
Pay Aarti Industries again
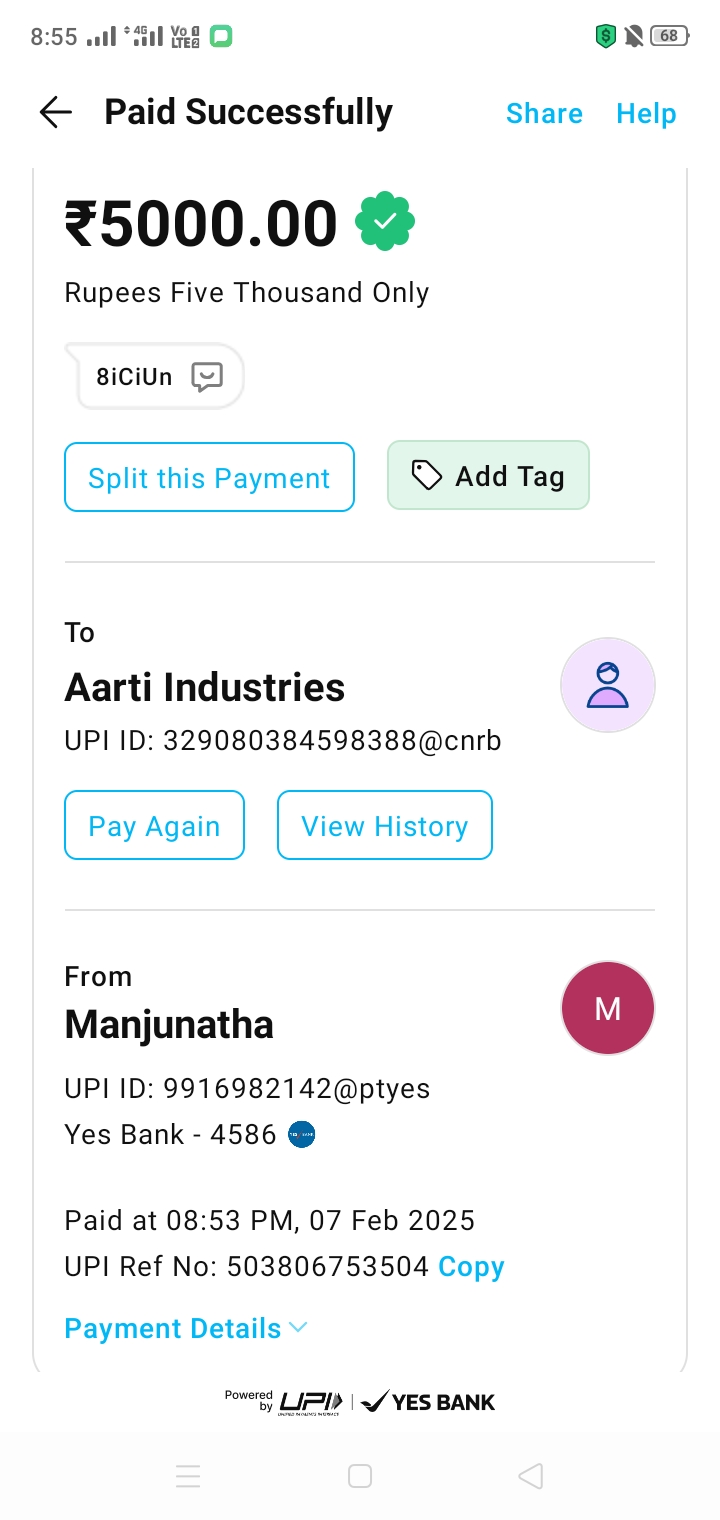[x=155, y=825]
